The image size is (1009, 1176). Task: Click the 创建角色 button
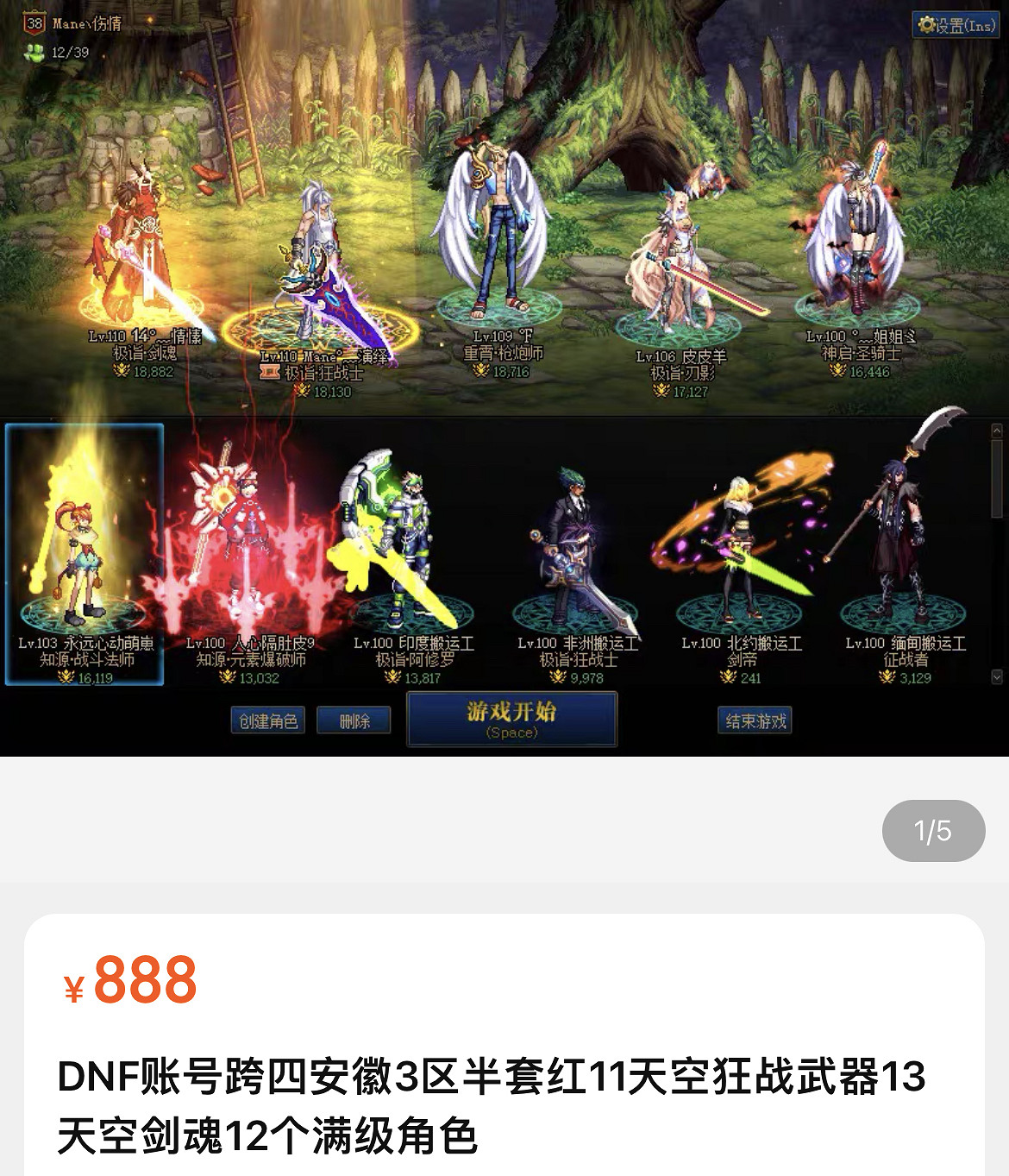coord(268,720)
